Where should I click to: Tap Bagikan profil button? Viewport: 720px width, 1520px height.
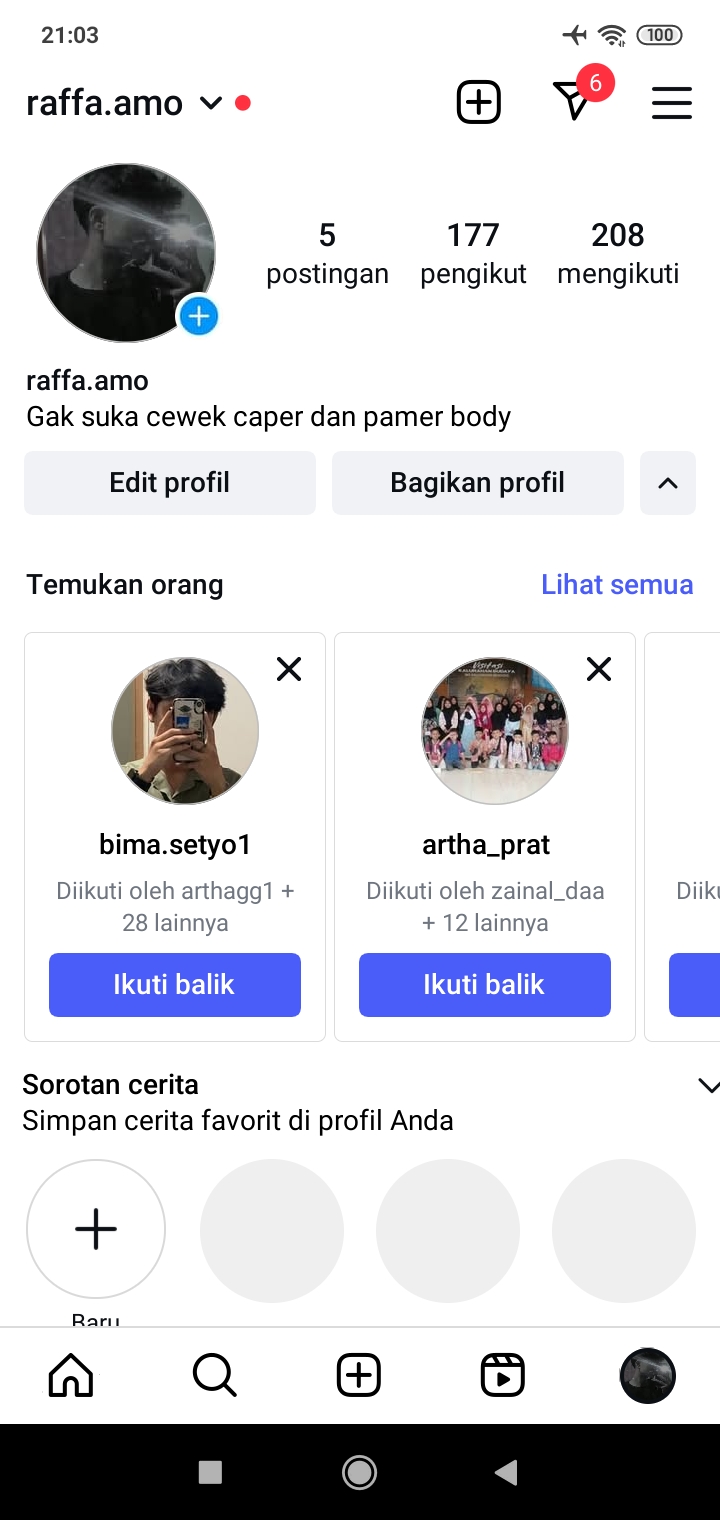(x=477, y=483)
